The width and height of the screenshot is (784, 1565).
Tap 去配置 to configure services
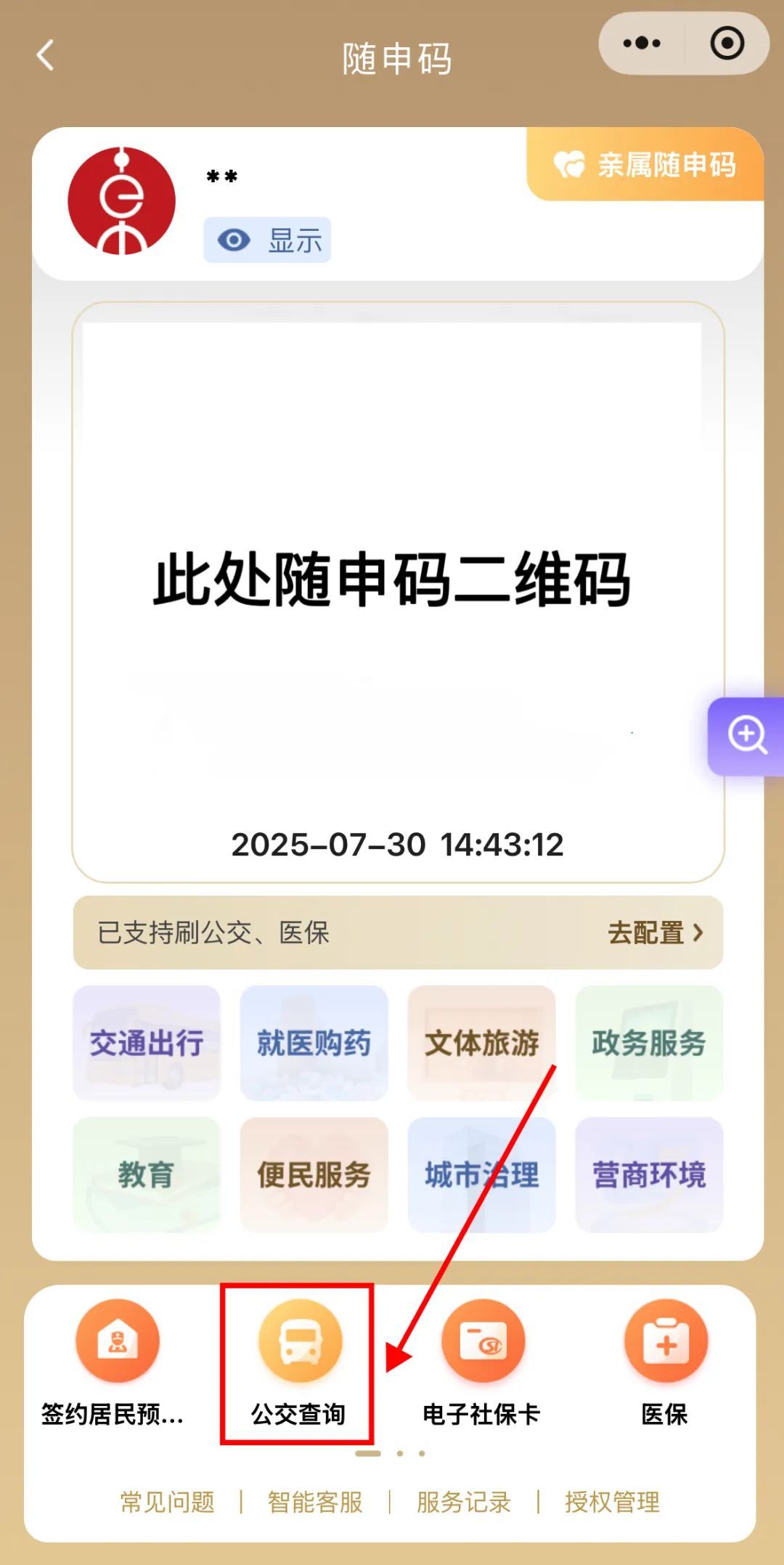point(655,932)
